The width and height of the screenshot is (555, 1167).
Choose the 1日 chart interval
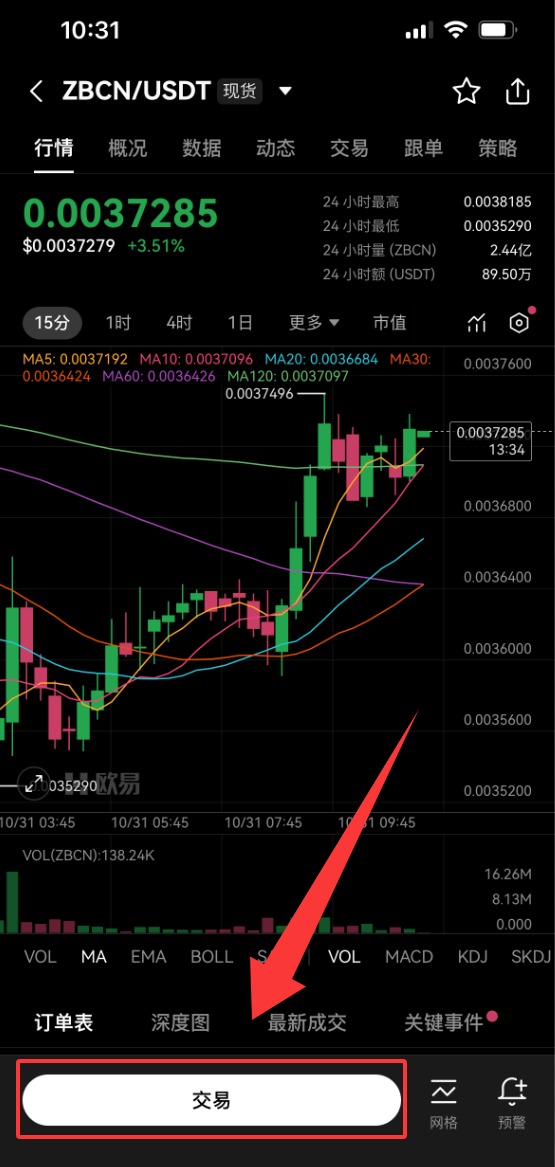[x=240, y=322]
